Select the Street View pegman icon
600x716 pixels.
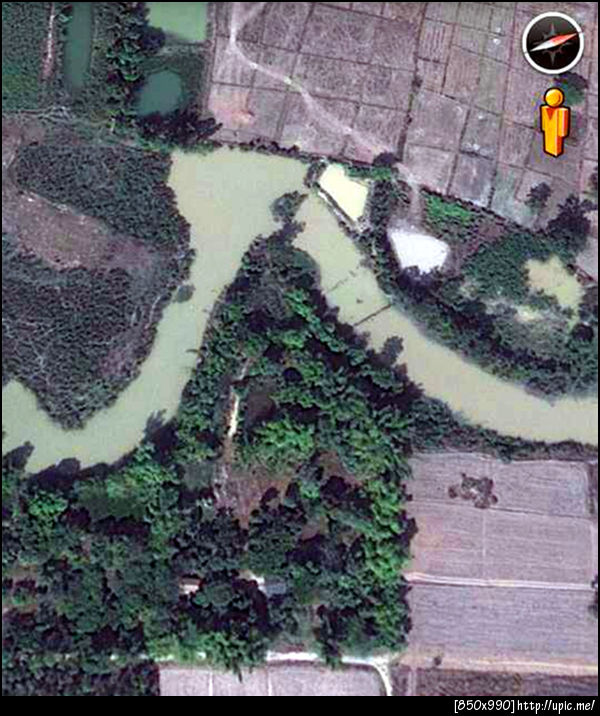[554, 121]
